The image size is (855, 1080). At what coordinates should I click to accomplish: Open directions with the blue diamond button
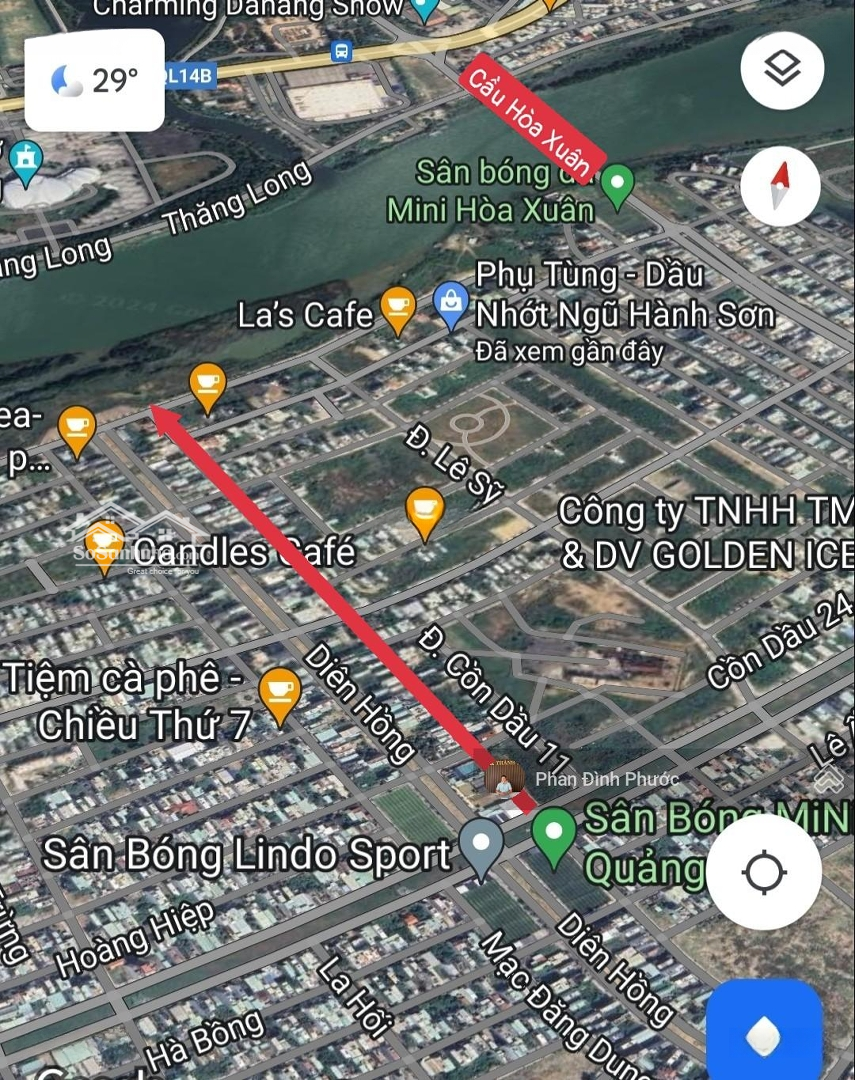765,1036
